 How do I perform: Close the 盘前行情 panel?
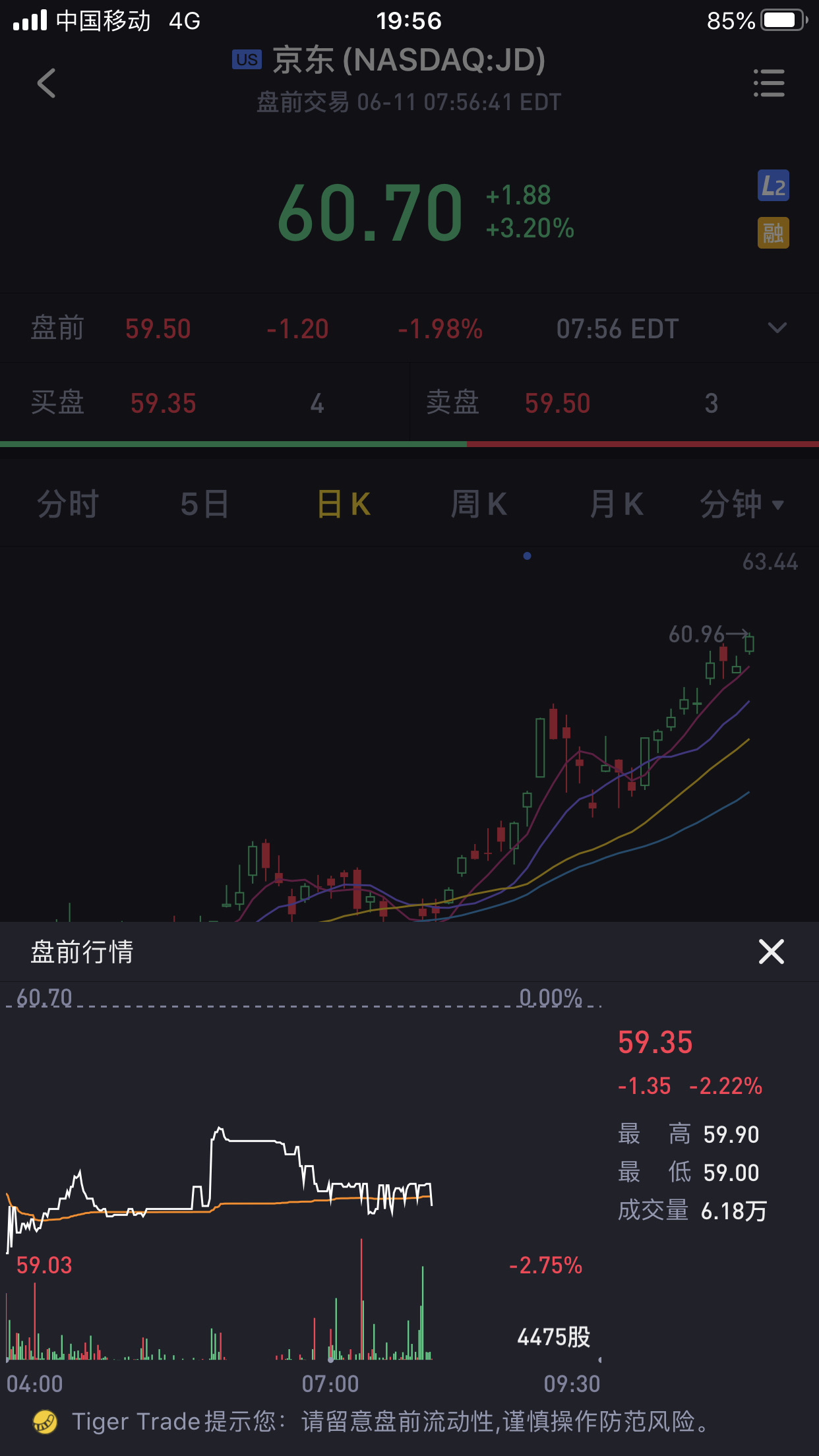tap(771, 952)
